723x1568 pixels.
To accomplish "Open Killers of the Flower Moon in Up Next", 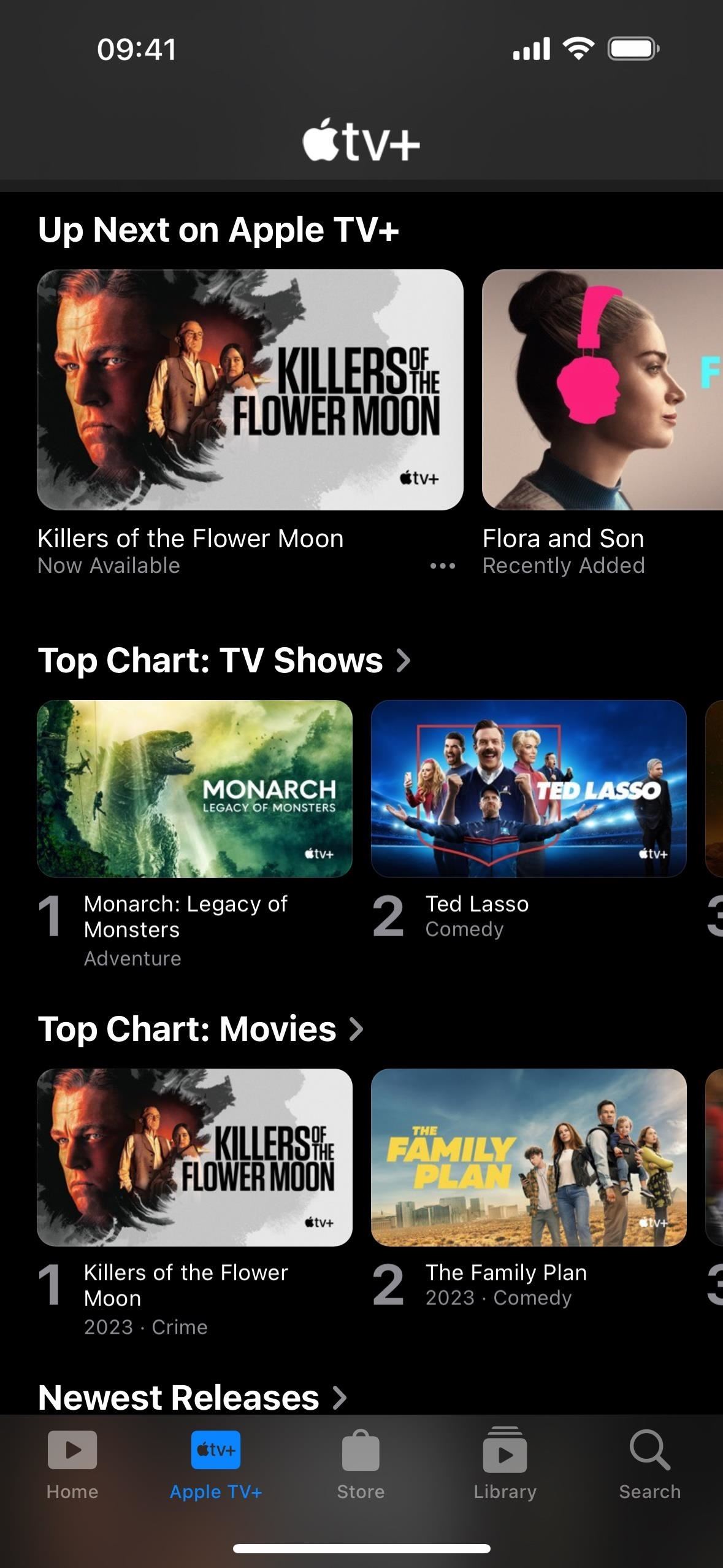I will [x=250, y=390].
